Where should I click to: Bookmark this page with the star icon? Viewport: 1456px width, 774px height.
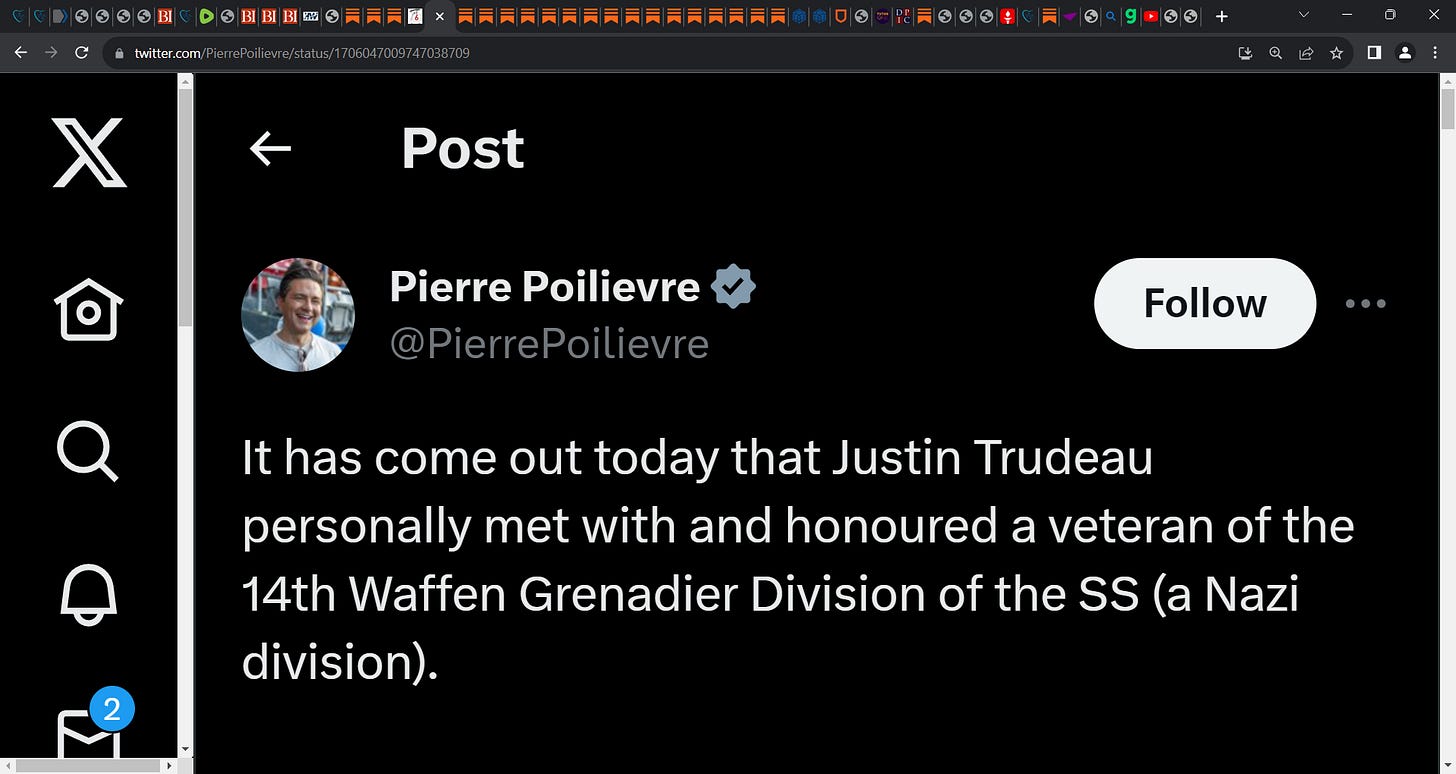tap(1336, 53)
